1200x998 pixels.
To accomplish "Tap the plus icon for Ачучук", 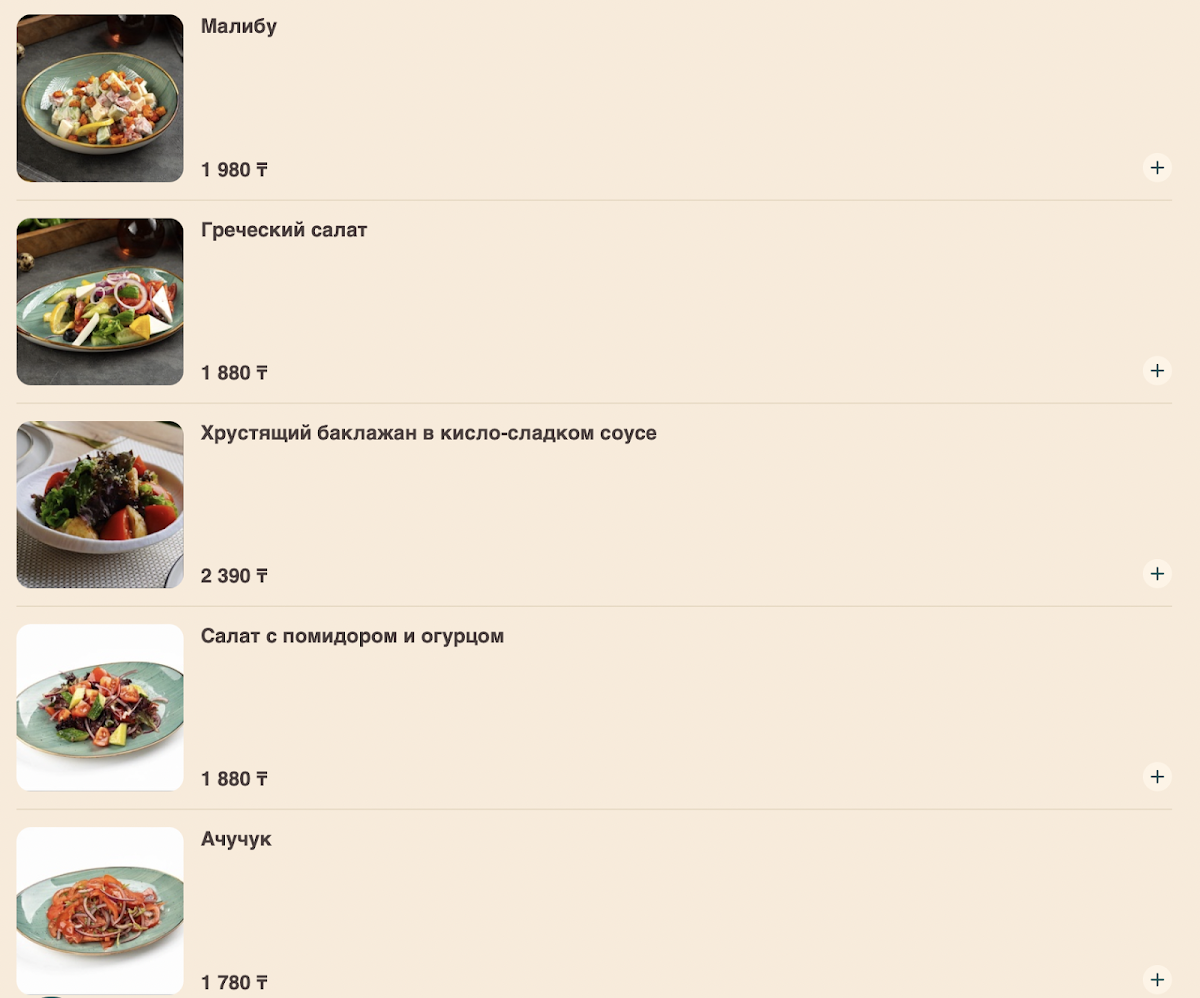I will point(1157,980).
